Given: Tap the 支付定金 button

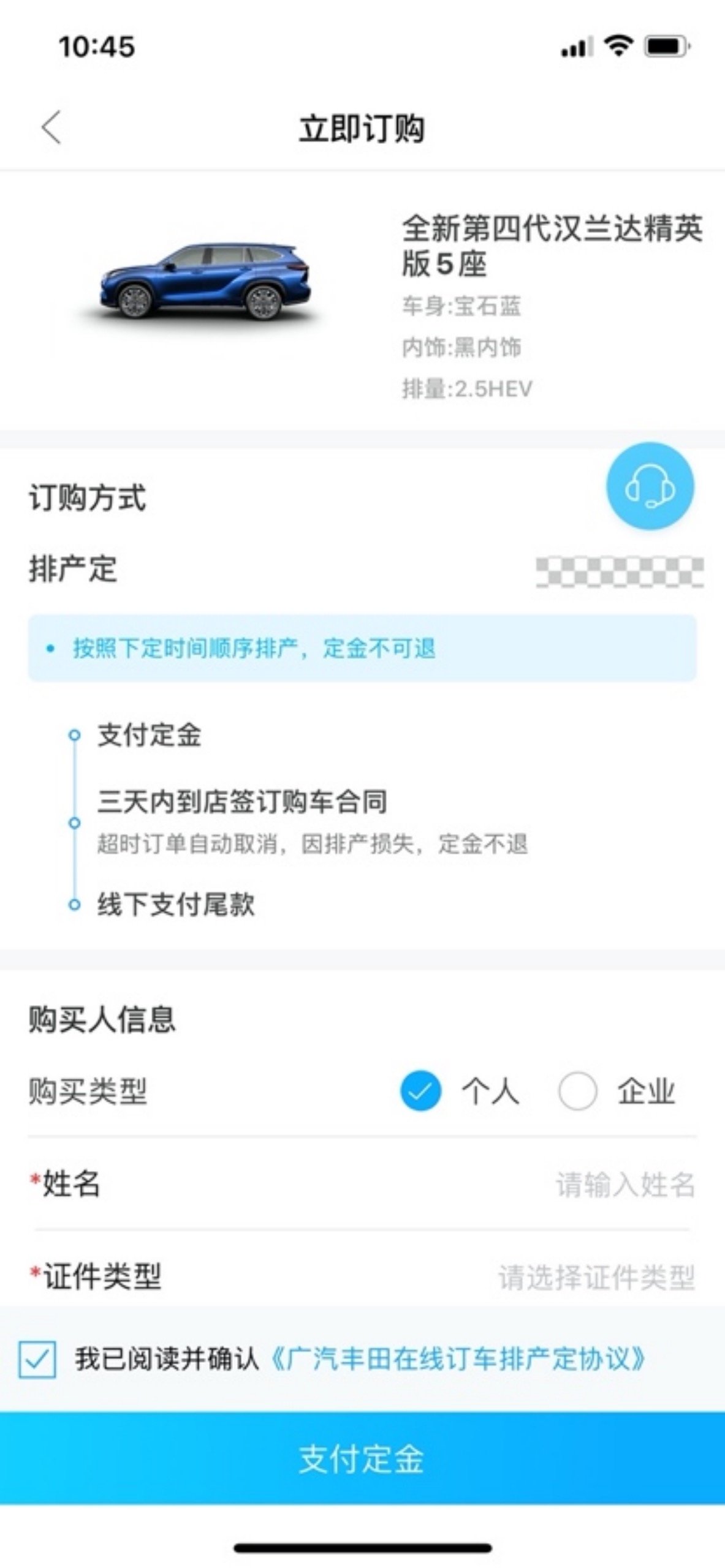Looking at the screenshot, I should [x=362, y=1458].
